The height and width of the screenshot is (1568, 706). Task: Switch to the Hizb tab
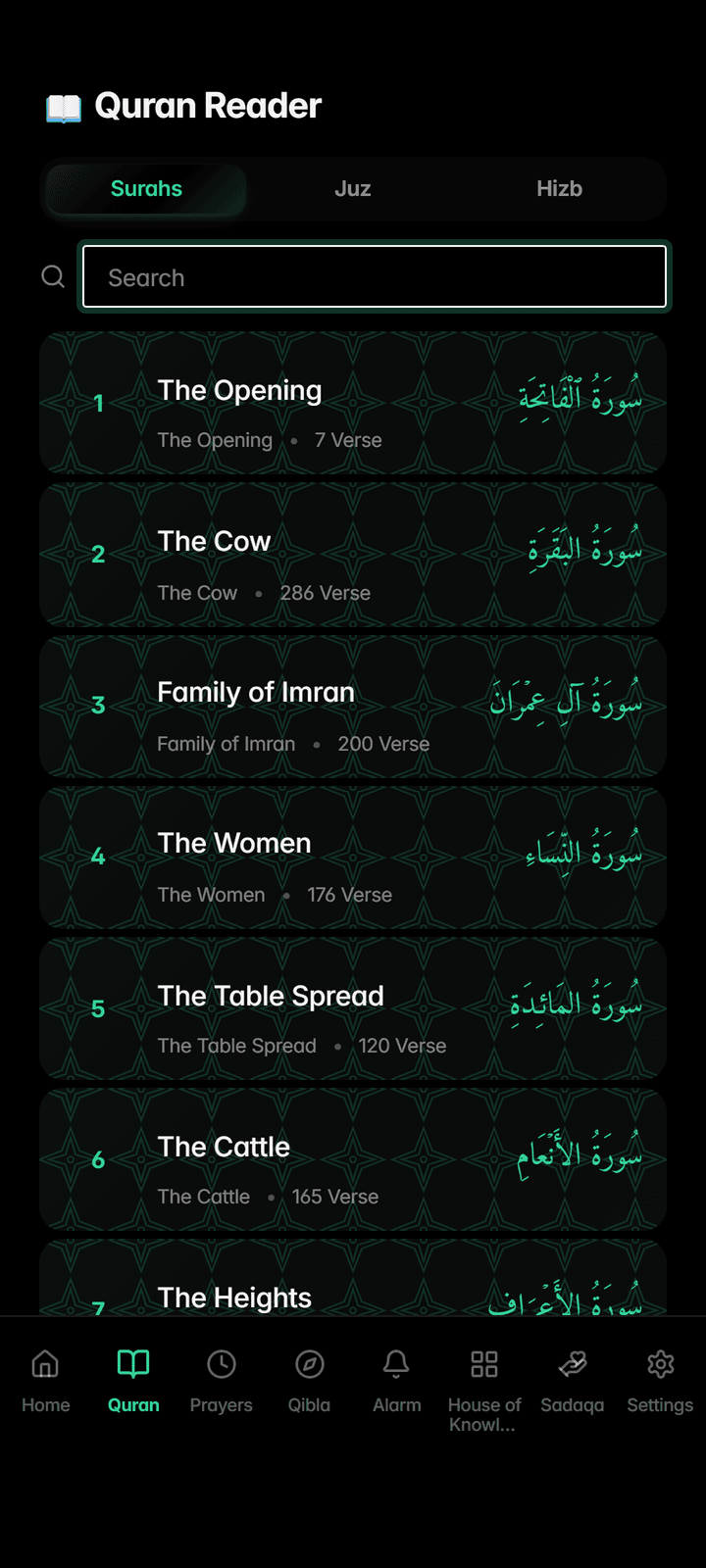[559, 188]
